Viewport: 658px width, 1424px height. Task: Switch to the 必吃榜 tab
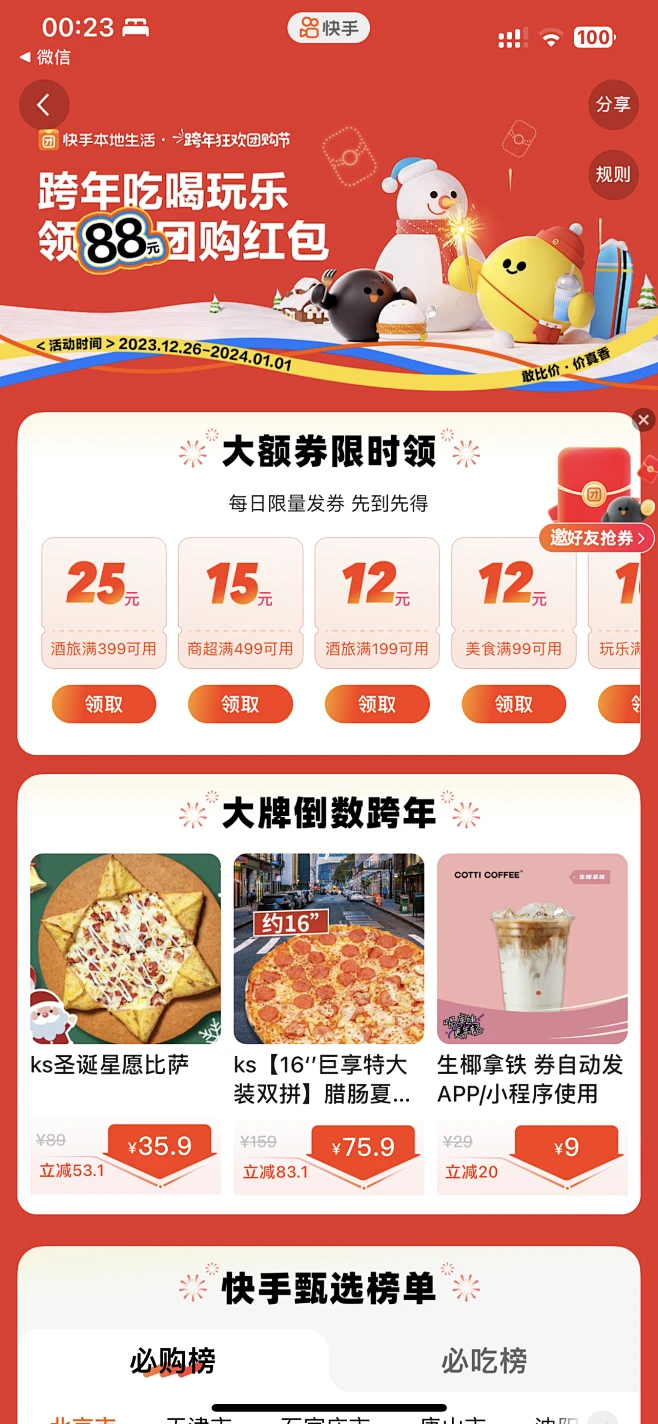(x=484, y=1361)
